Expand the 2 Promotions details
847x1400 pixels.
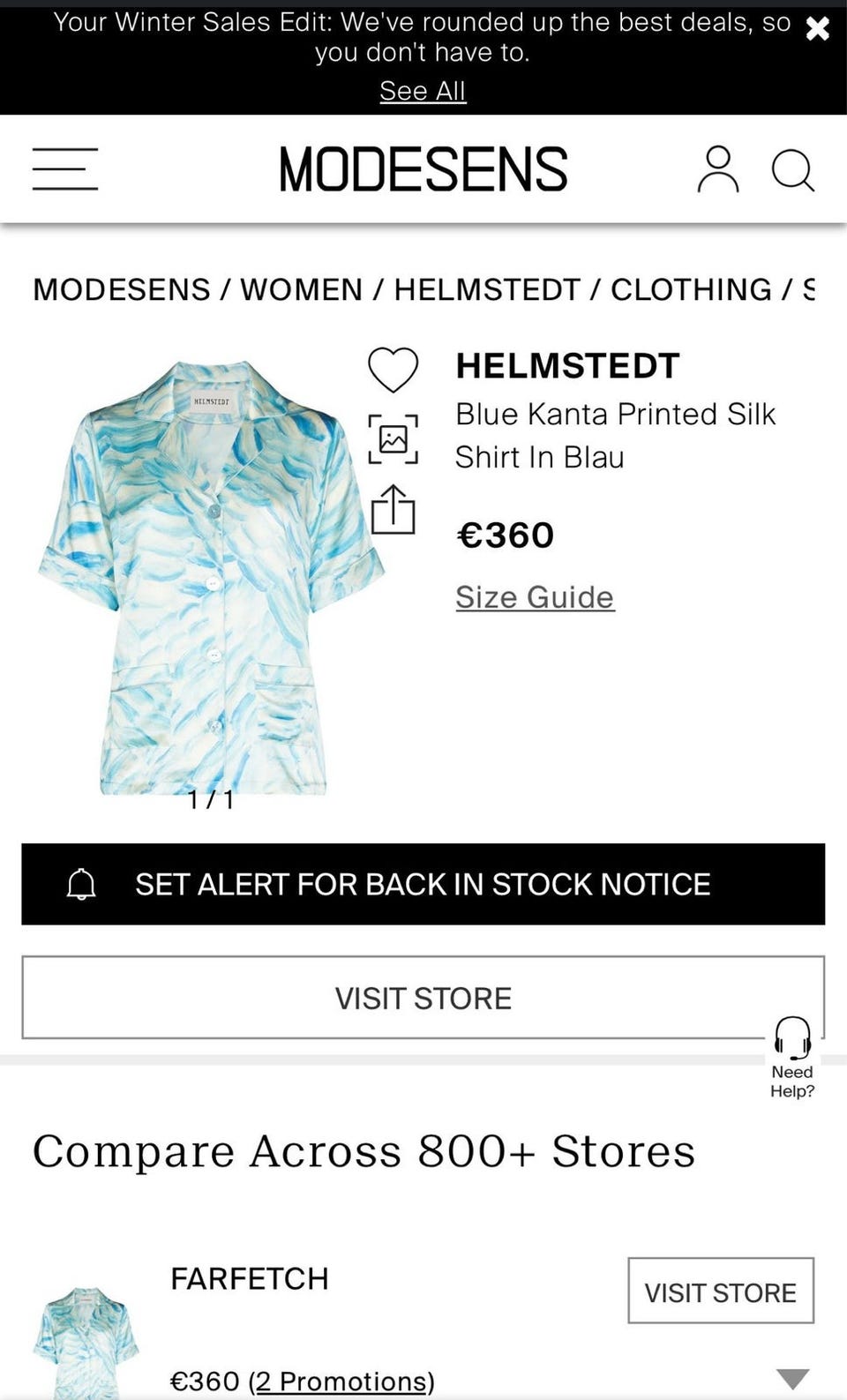pos(342,1381)
